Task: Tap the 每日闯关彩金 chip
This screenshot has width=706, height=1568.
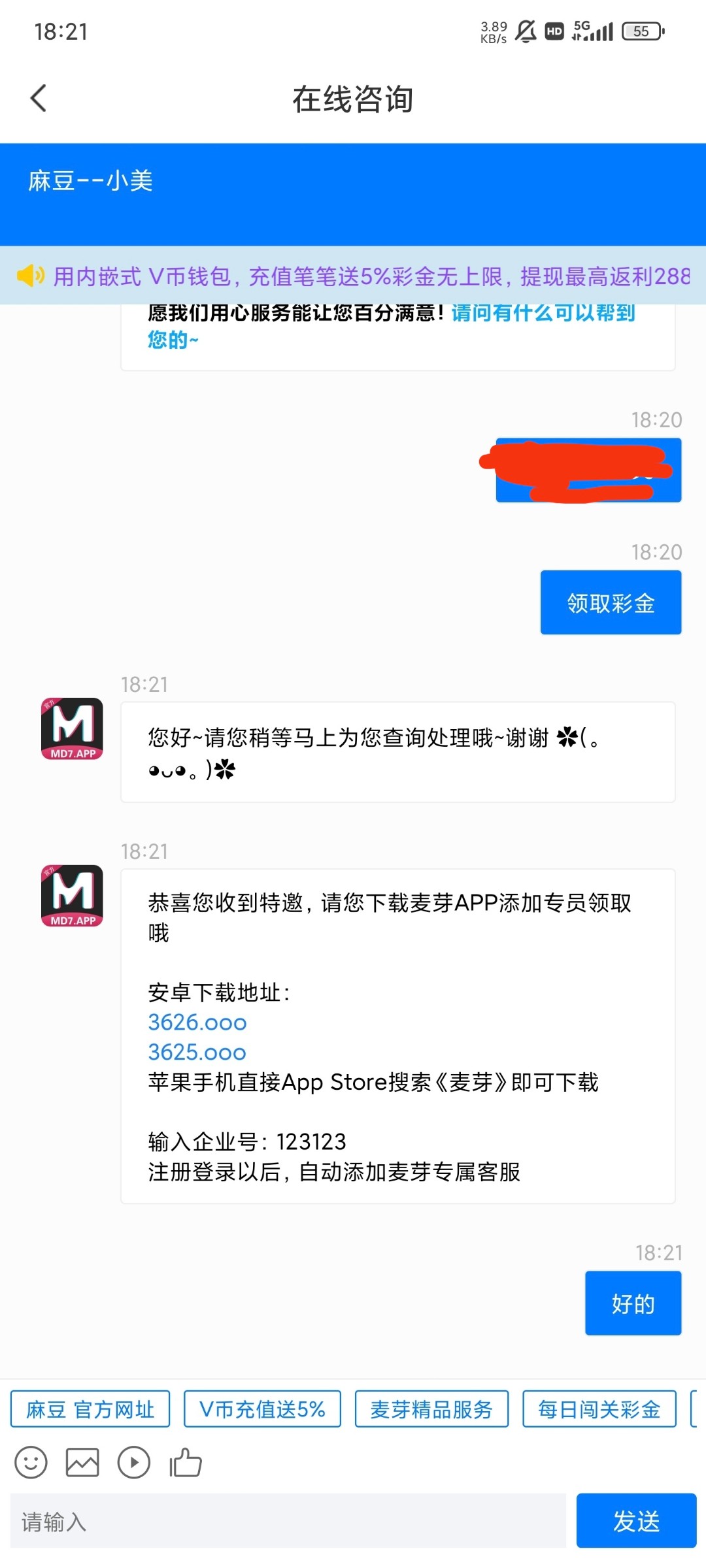Action: (599, 1409)
